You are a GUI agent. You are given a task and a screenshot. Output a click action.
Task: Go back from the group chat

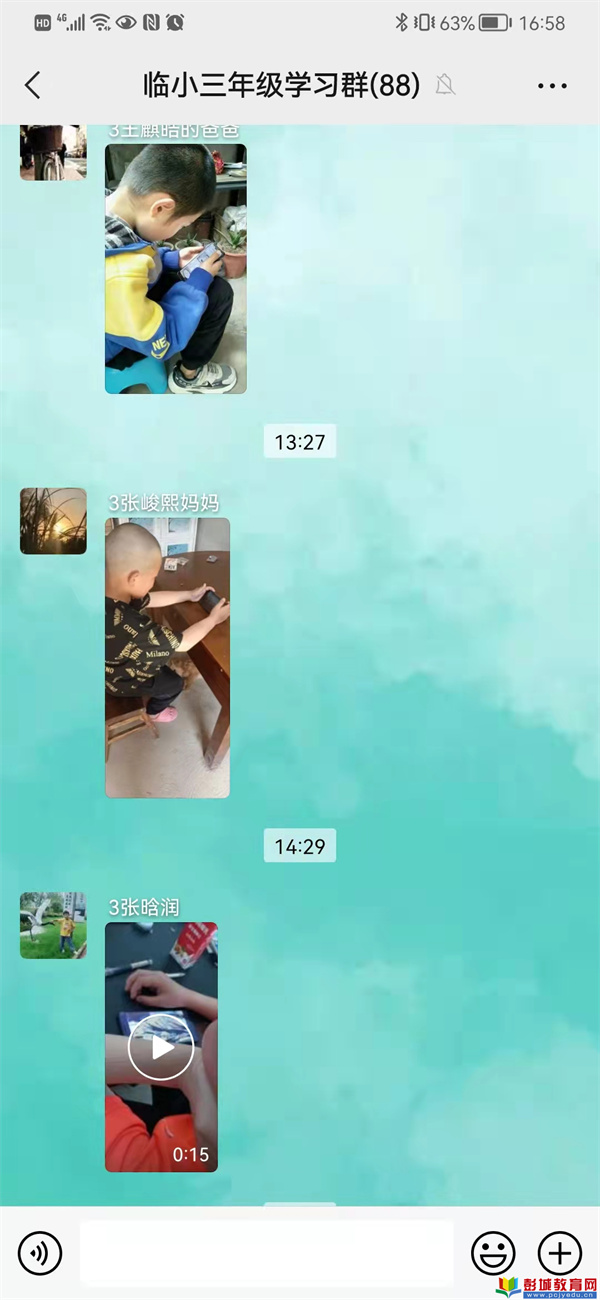[x=33, y=85]
